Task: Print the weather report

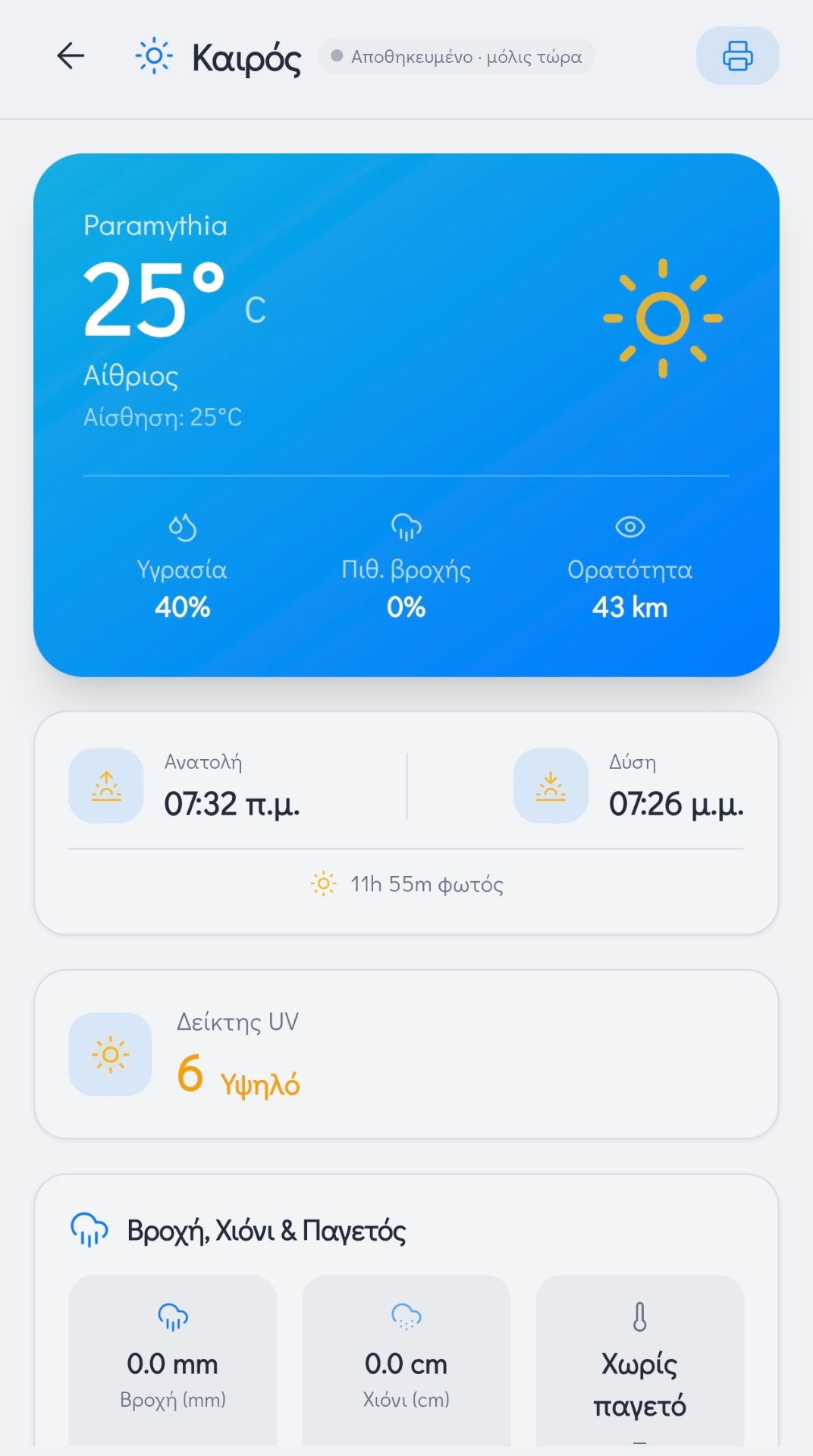Action: pos(737,55)
